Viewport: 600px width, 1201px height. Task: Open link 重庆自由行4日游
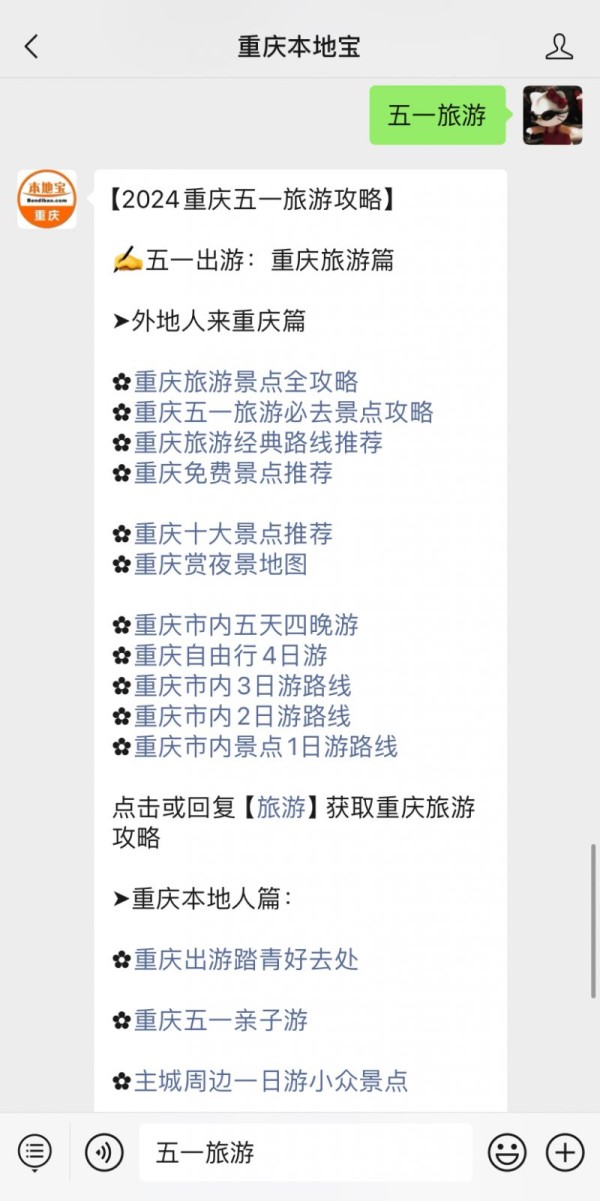tap(231, 656)
